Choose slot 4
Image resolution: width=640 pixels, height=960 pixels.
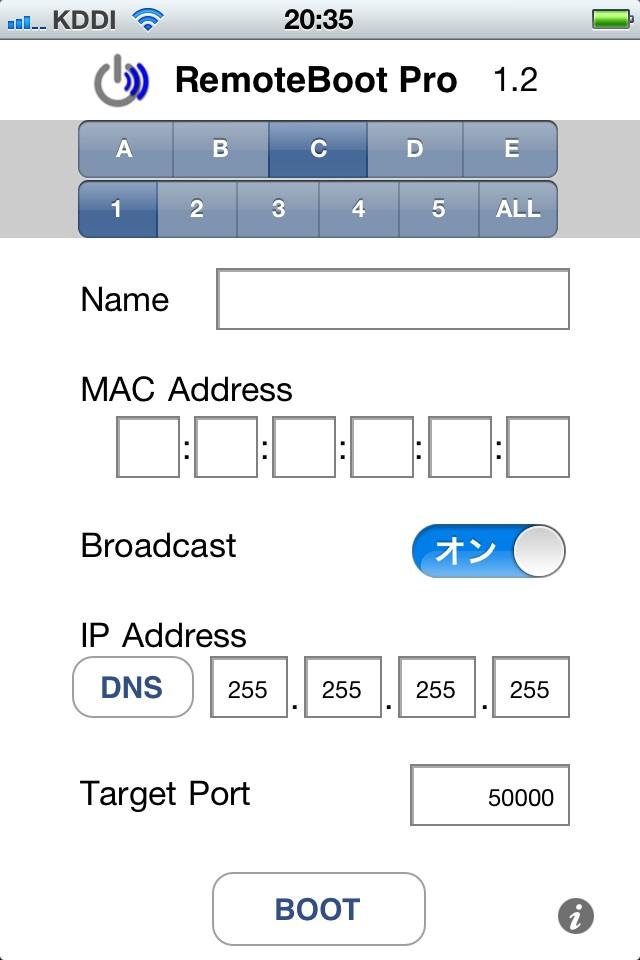tap(358, 209)
